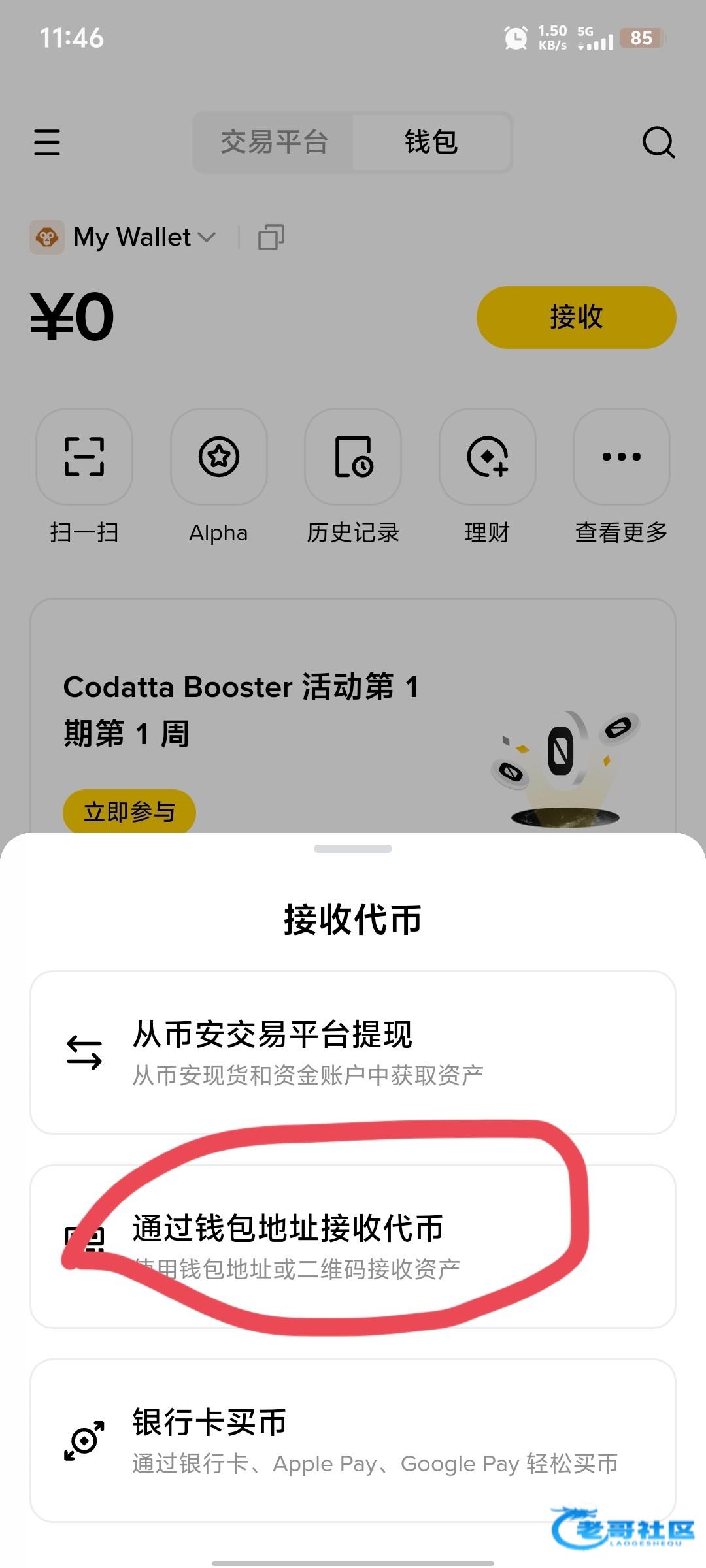Choose 通过钱包地址接收代币
The width and height of the screenshot is (706, 1568).
353,1245
